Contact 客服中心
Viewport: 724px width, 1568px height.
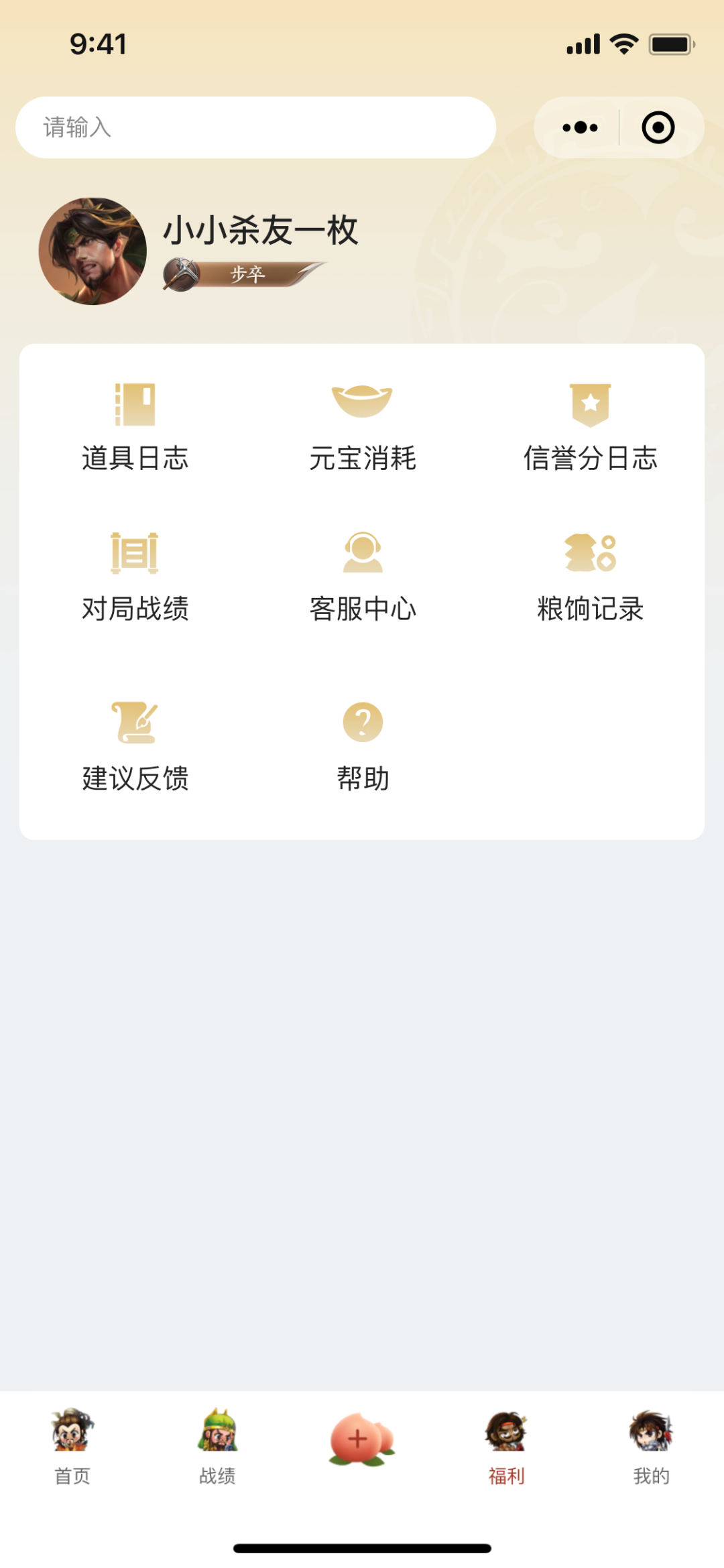tap(362, 575)
